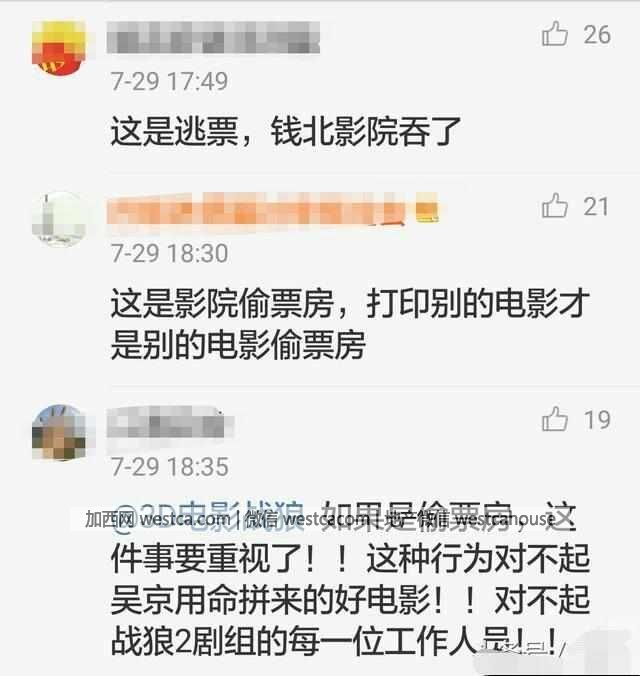Open the avatar of the 7-29 18:30 commenter
Screen dimensions: 640x676
59,219
